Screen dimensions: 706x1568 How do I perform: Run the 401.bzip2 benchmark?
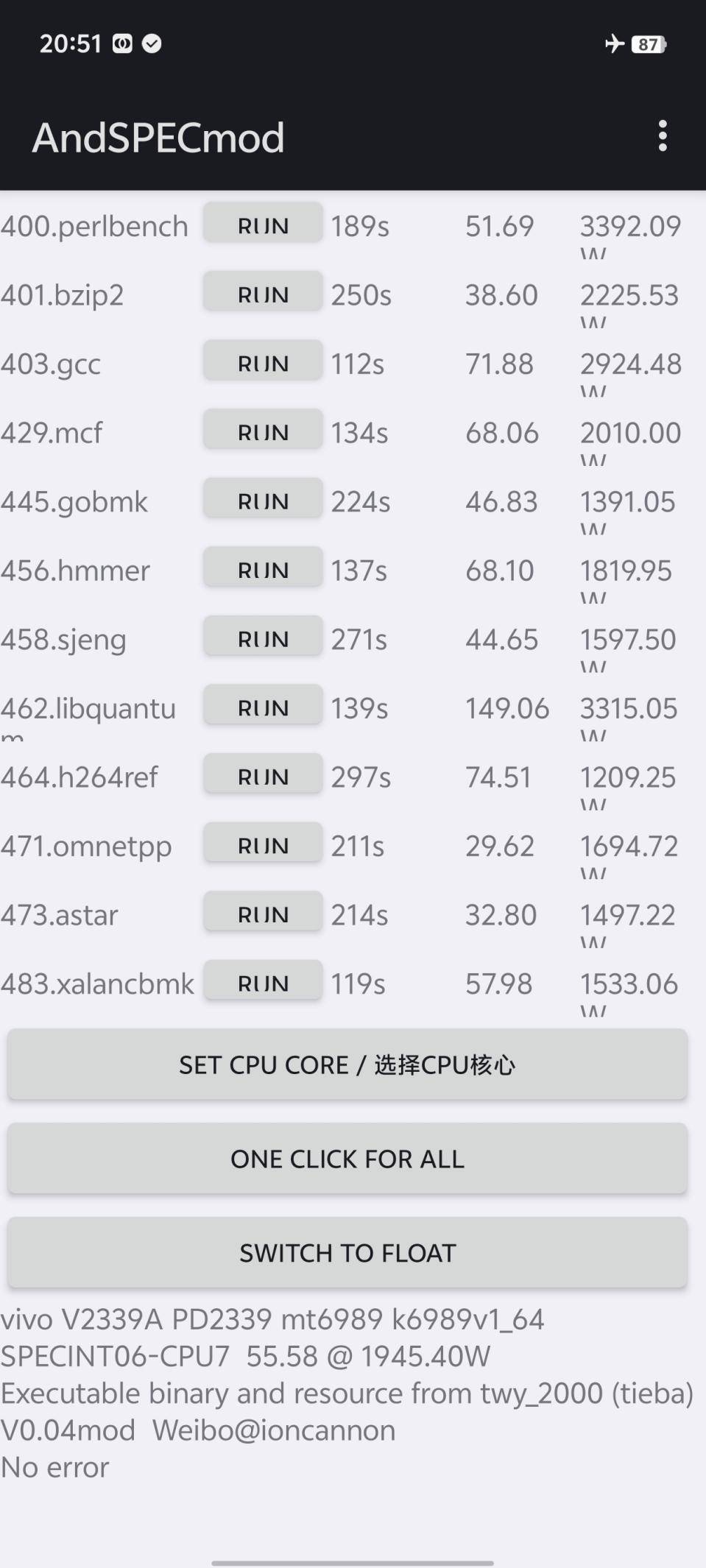click(263, 292)
